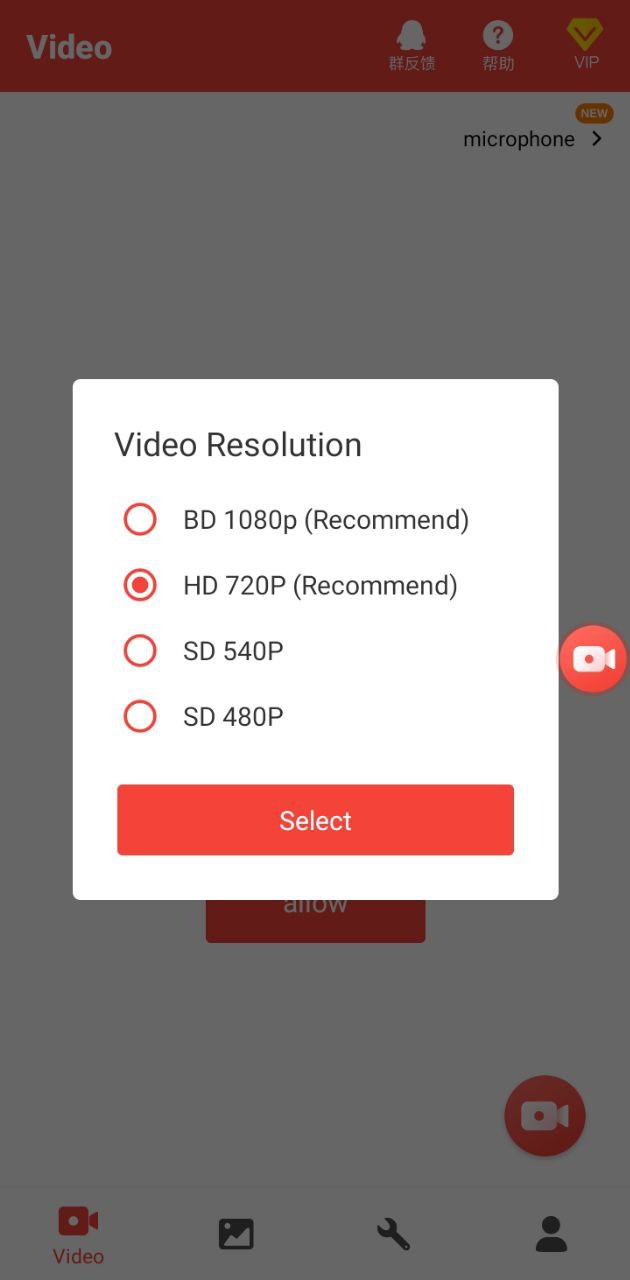
Task: Go to the profile tab
Action: coord(551,1234)
